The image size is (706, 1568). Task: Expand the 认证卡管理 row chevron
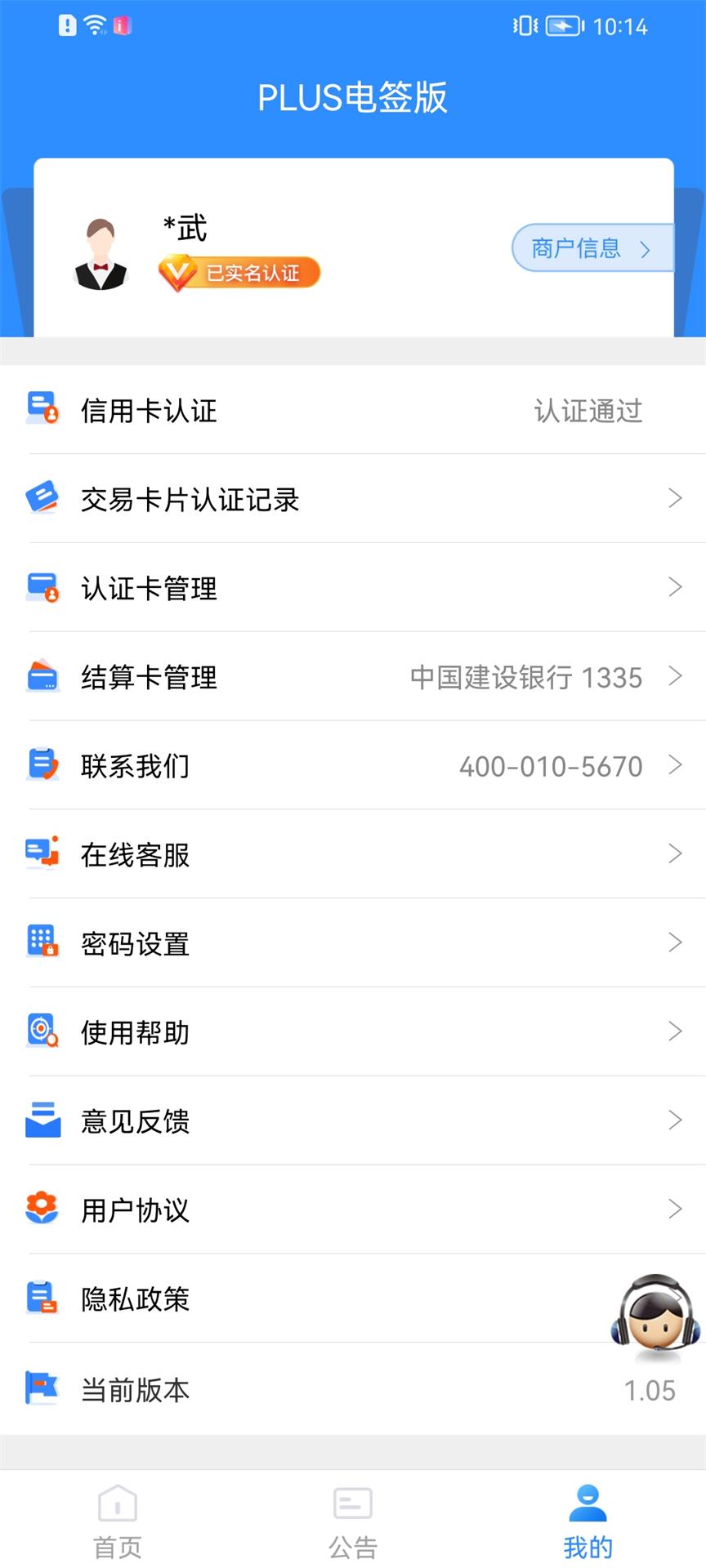tap(675, 587)
